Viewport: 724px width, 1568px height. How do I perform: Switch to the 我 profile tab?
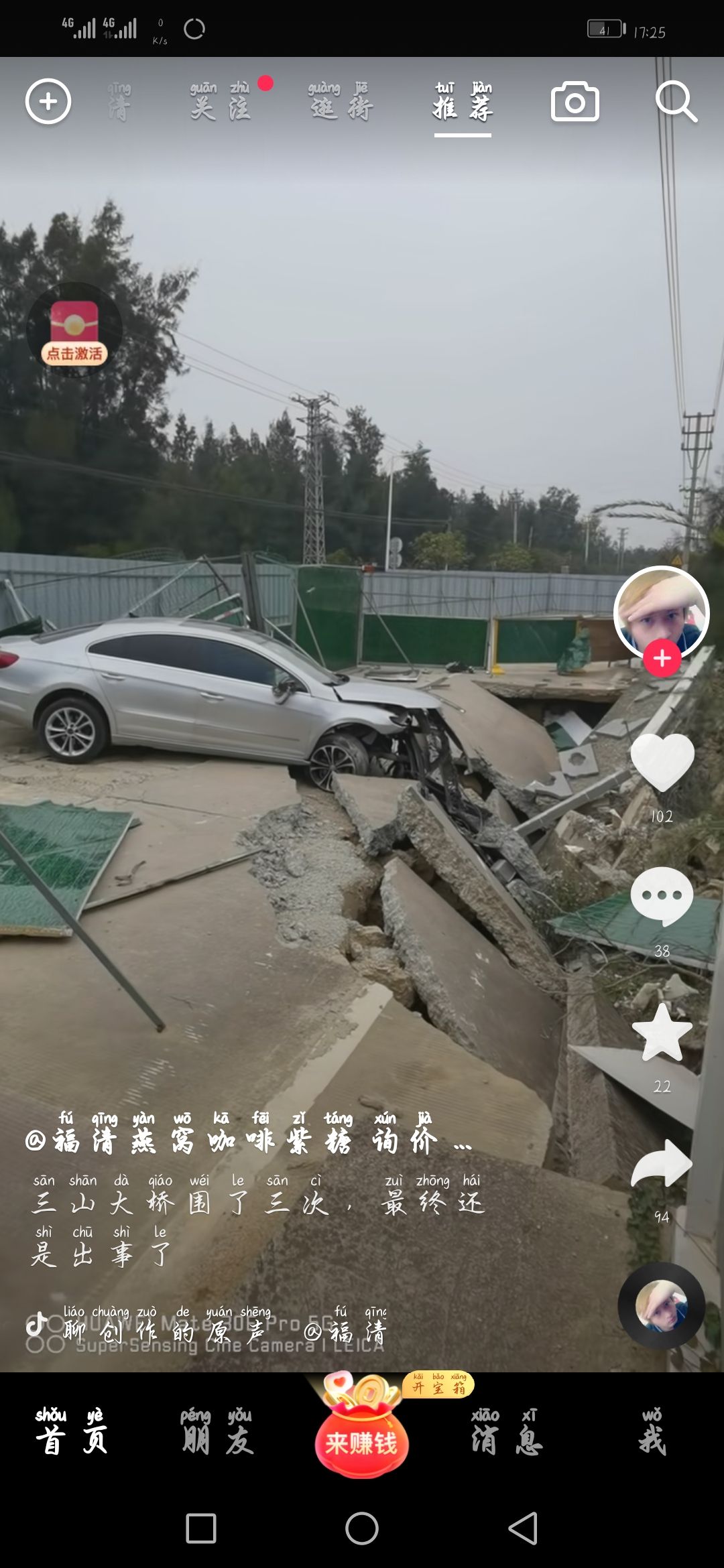coord(652,1434)
